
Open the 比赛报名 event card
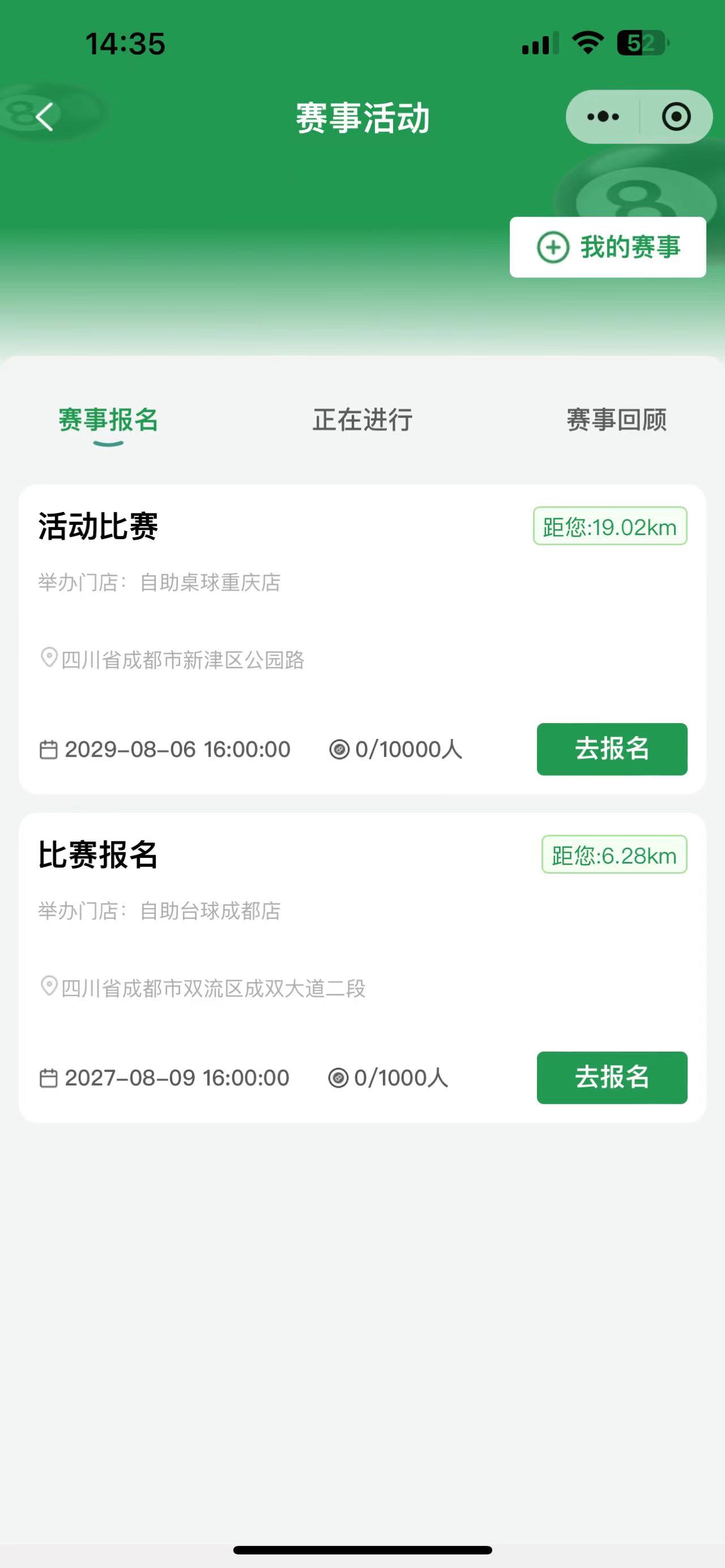[x=362, y=967]
